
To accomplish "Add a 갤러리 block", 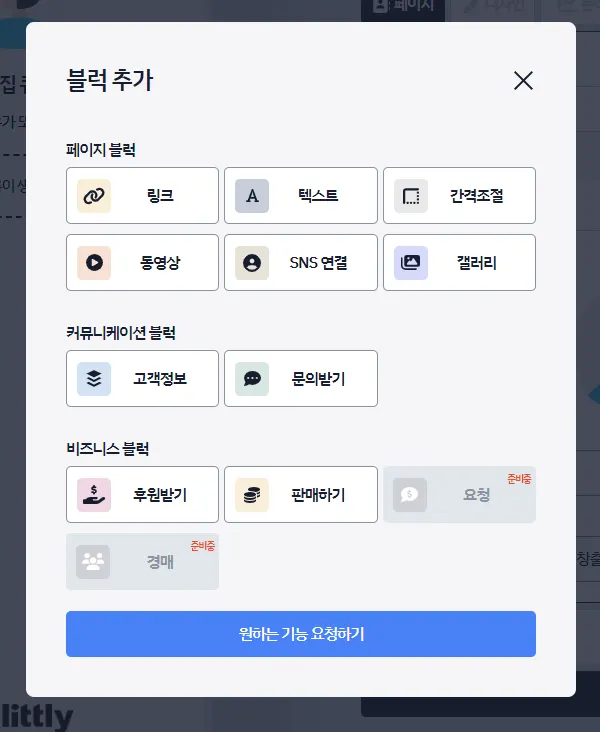I will point(459,263).
